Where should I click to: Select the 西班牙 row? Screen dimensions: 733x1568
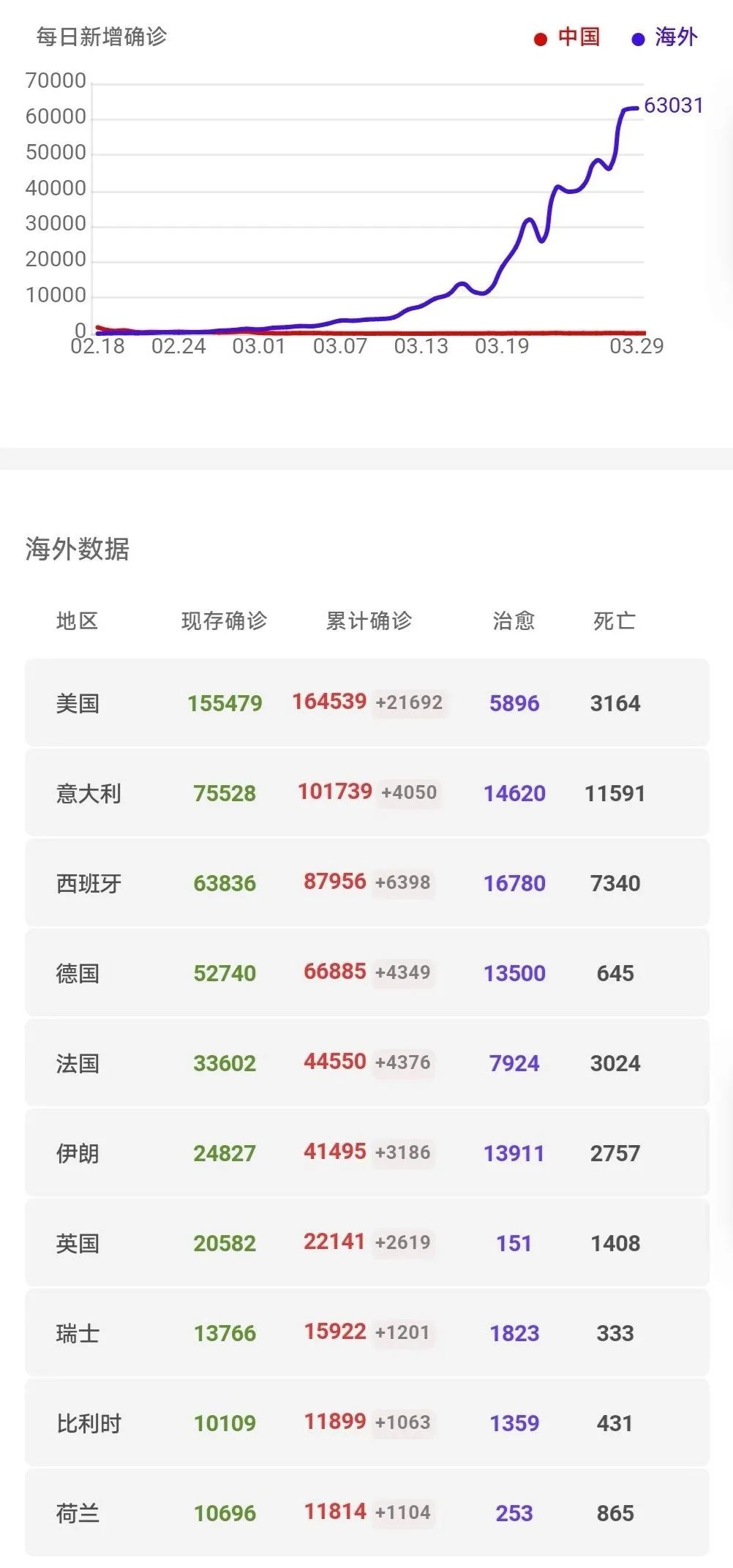coord(367,882)
